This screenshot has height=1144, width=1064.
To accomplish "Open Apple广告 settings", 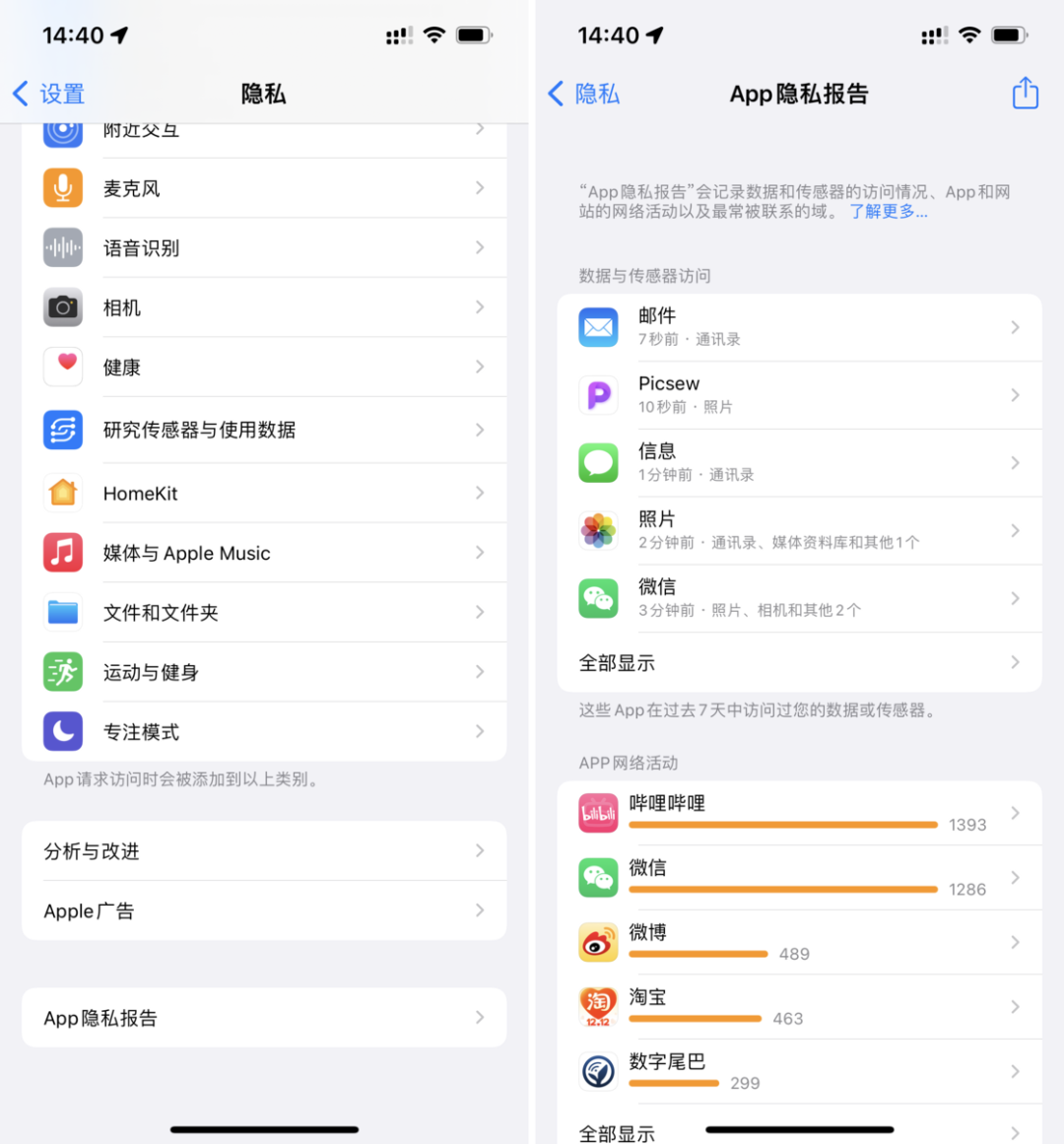I will point(264,911).
